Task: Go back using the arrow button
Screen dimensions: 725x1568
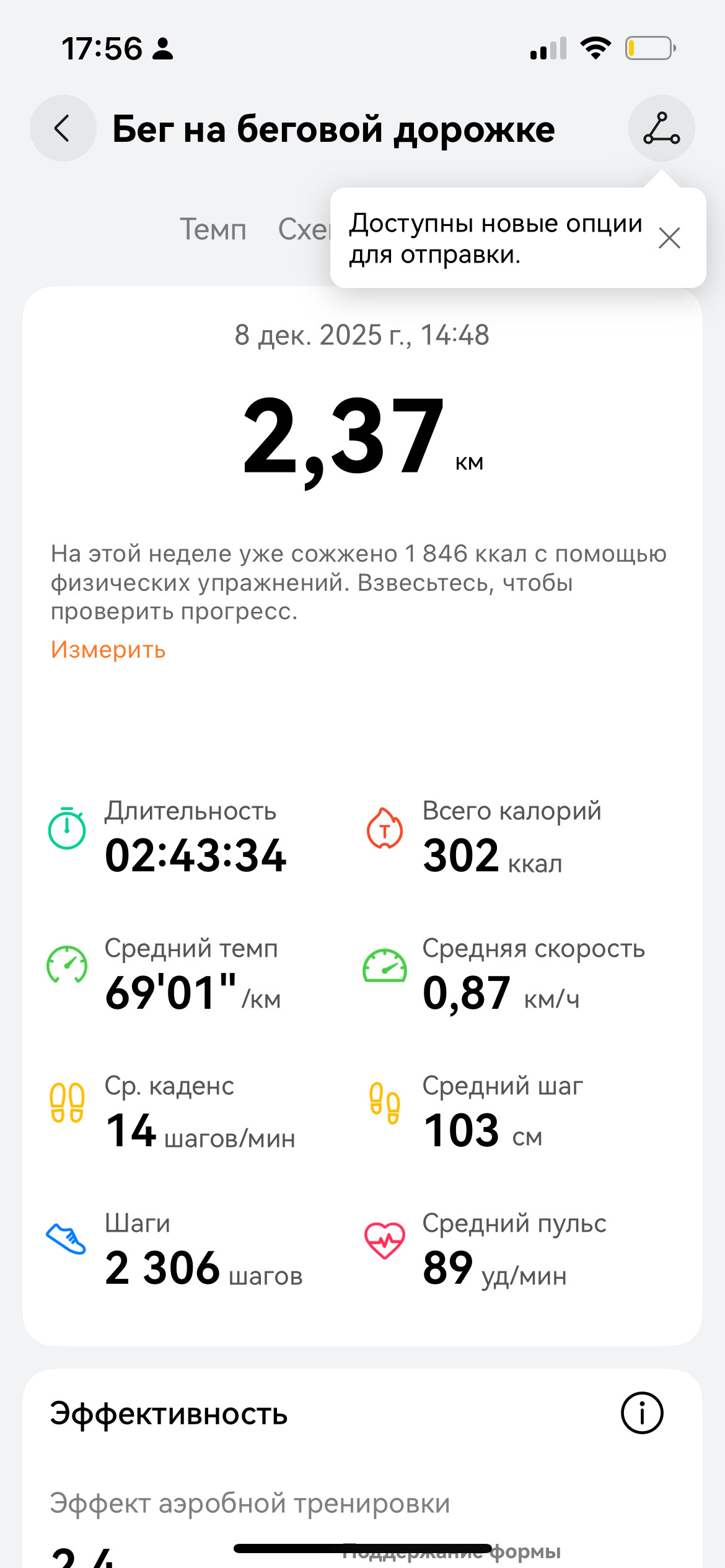Action: coord(63,128)
